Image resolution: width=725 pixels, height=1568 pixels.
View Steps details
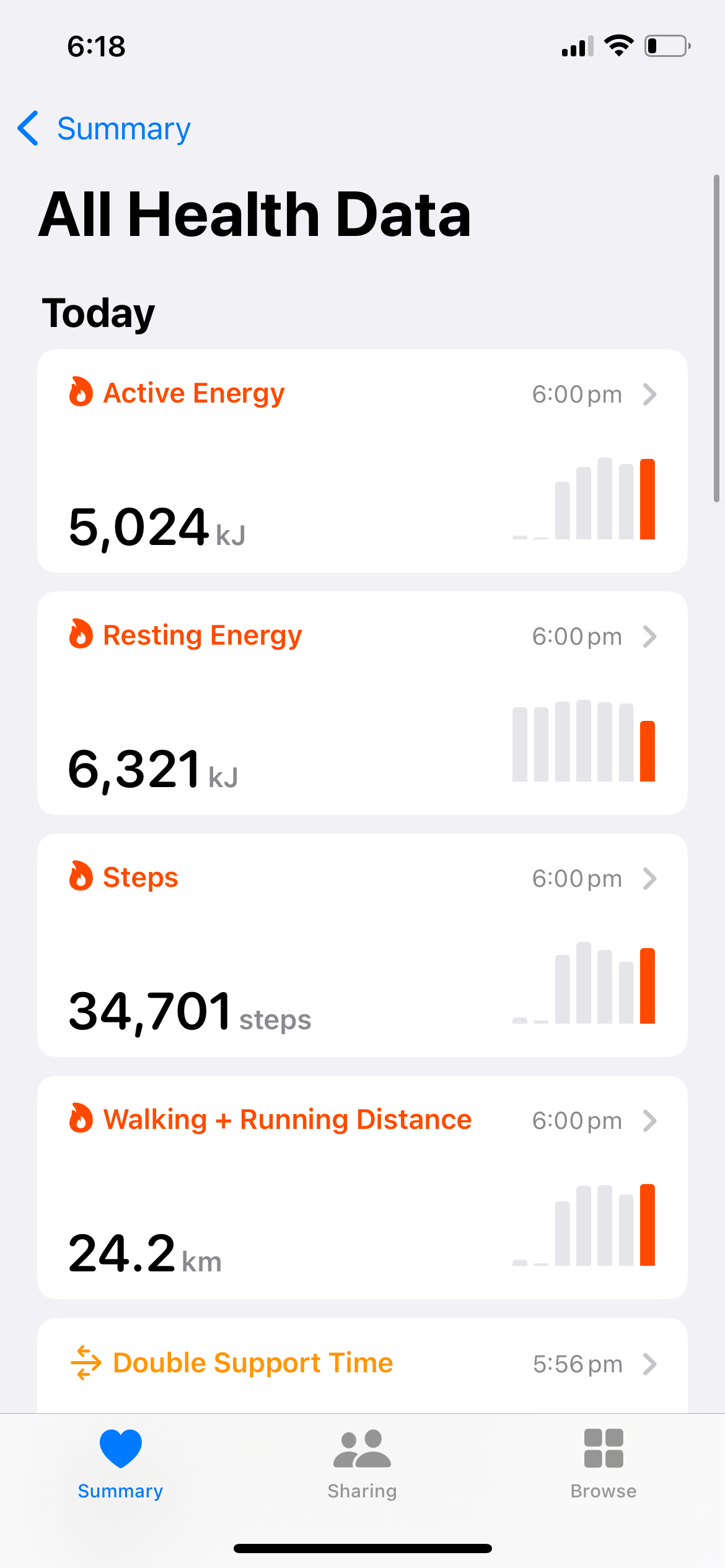[362, 945]
